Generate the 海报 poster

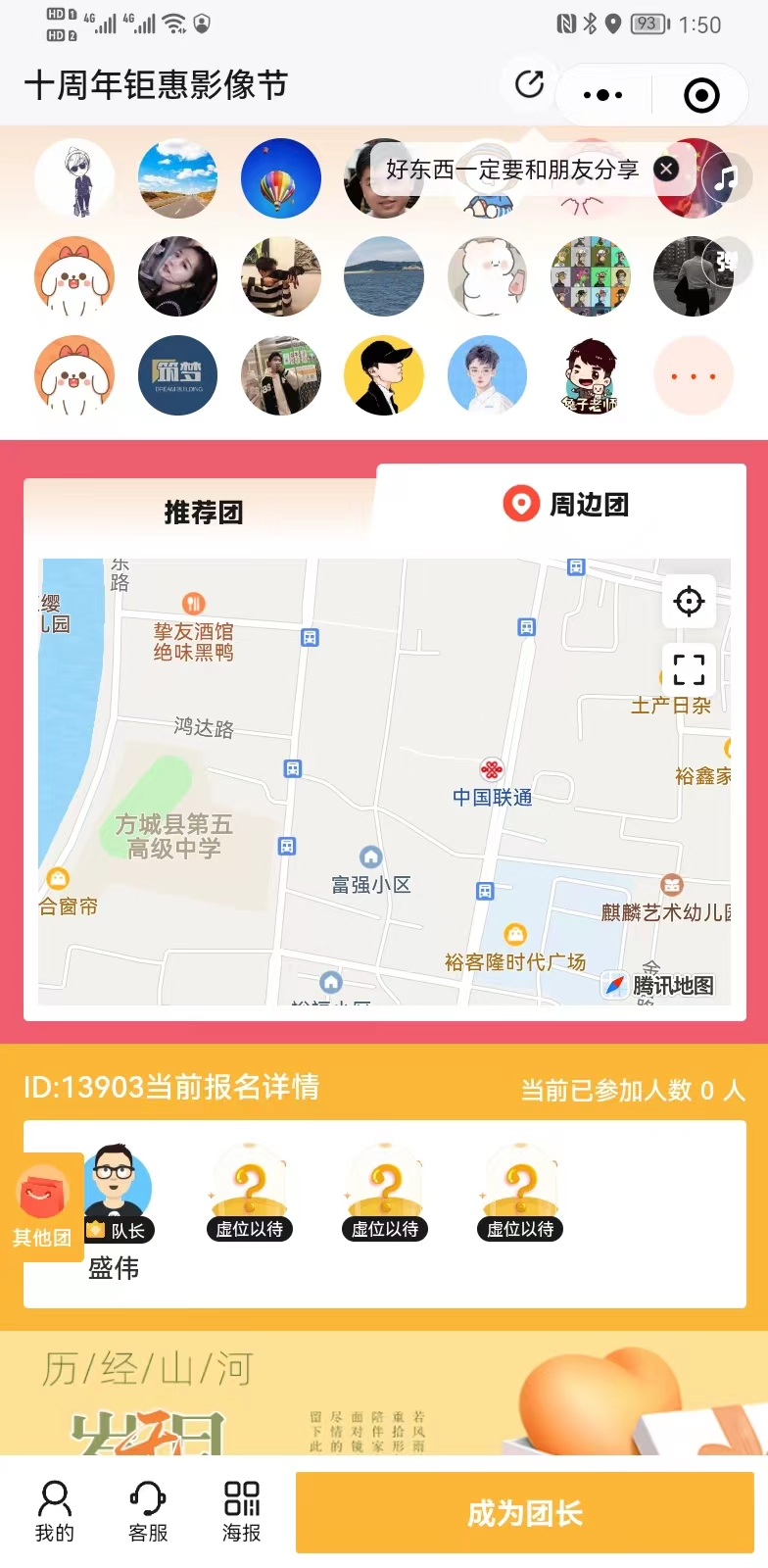(x=242, y=1511)
